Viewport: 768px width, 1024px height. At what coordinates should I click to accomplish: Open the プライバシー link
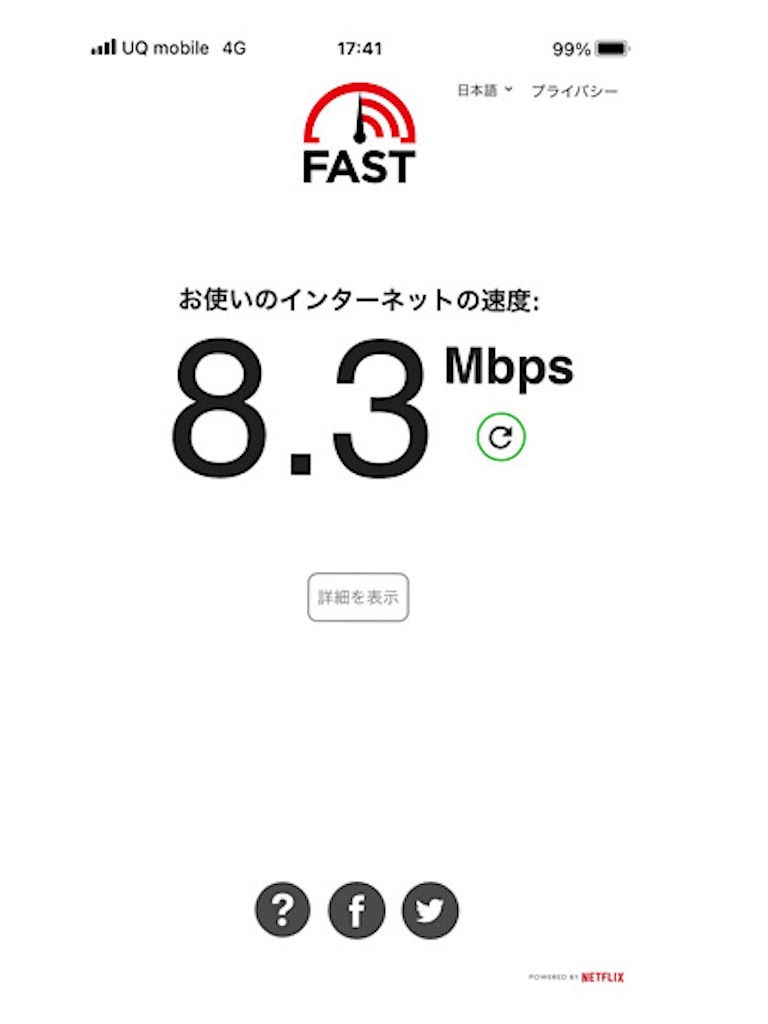point(575,91)
